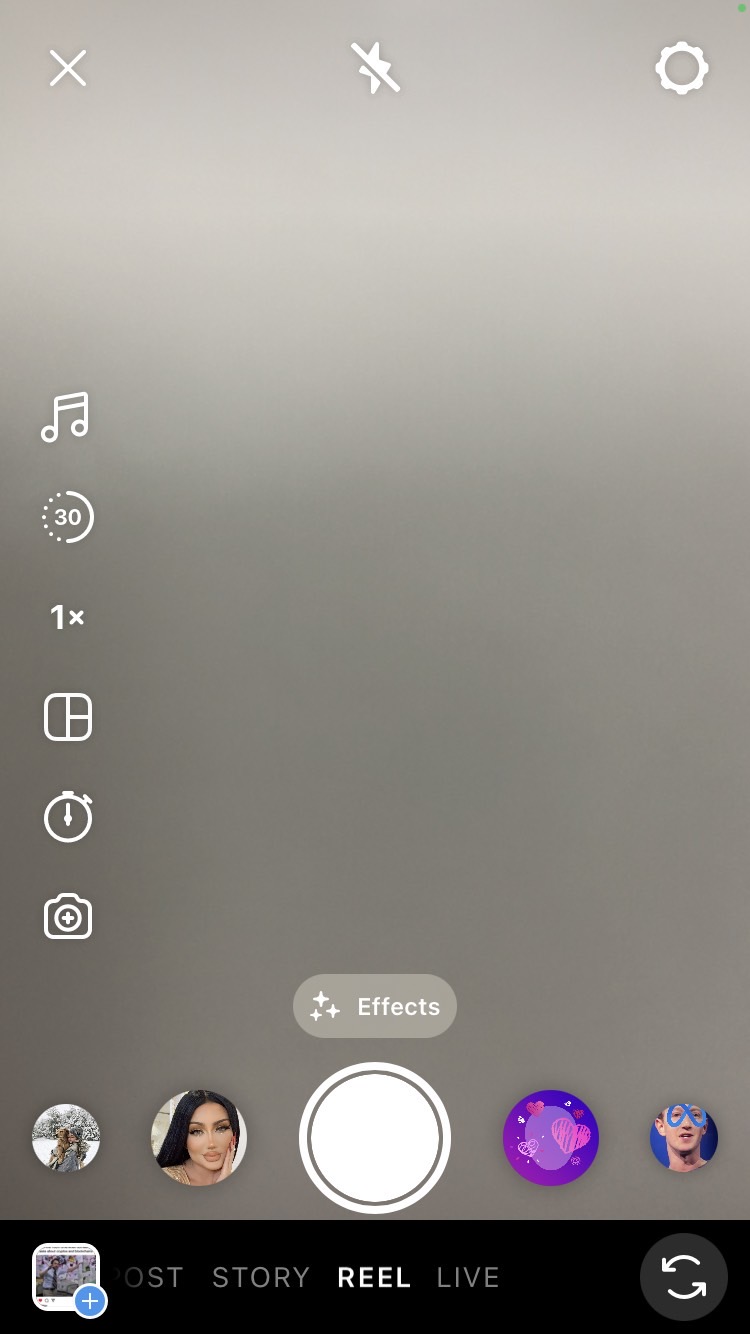The image size is (750, 1334).
Task: Tap the record button to start recording
Action: [375, 1137]
